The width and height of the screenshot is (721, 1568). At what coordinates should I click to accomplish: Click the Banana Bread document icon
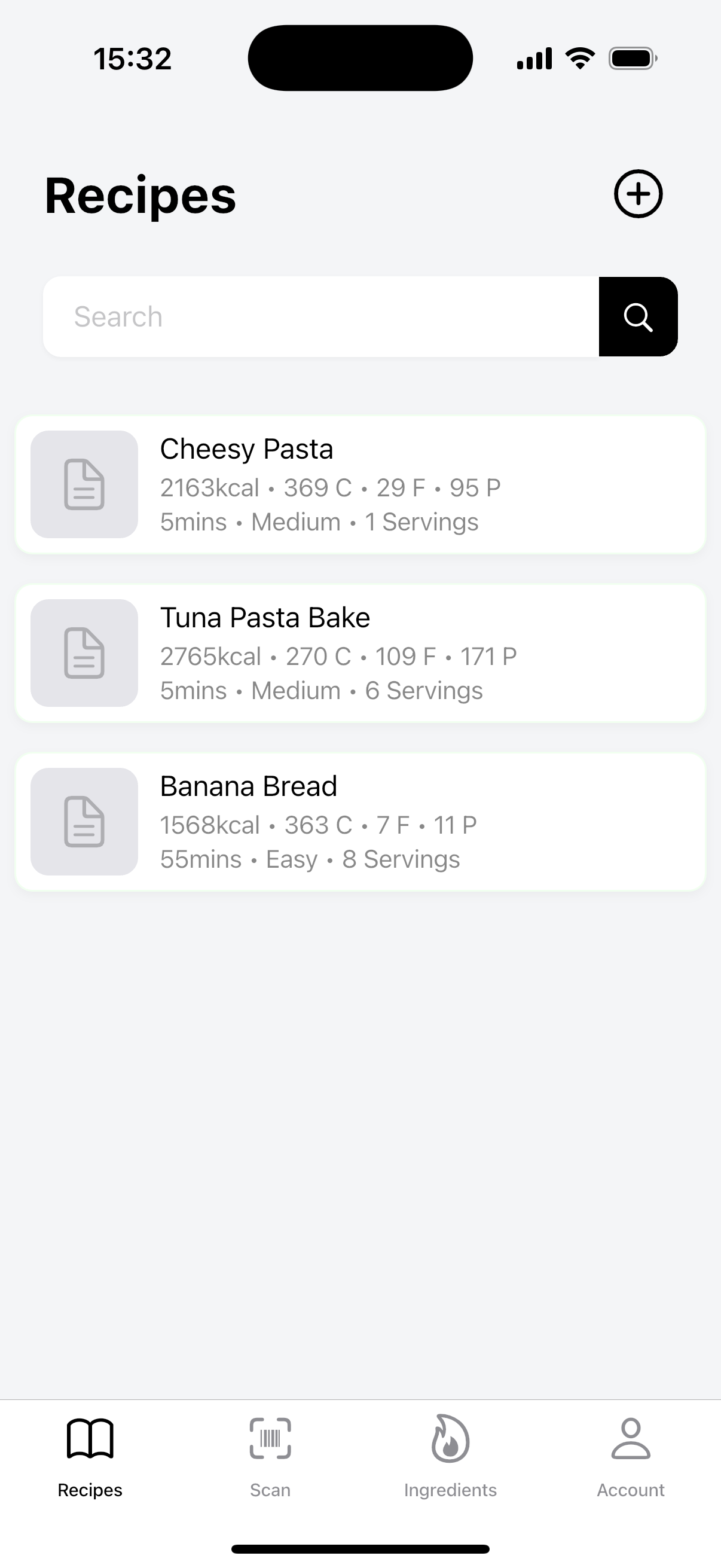tap(84, 822)
